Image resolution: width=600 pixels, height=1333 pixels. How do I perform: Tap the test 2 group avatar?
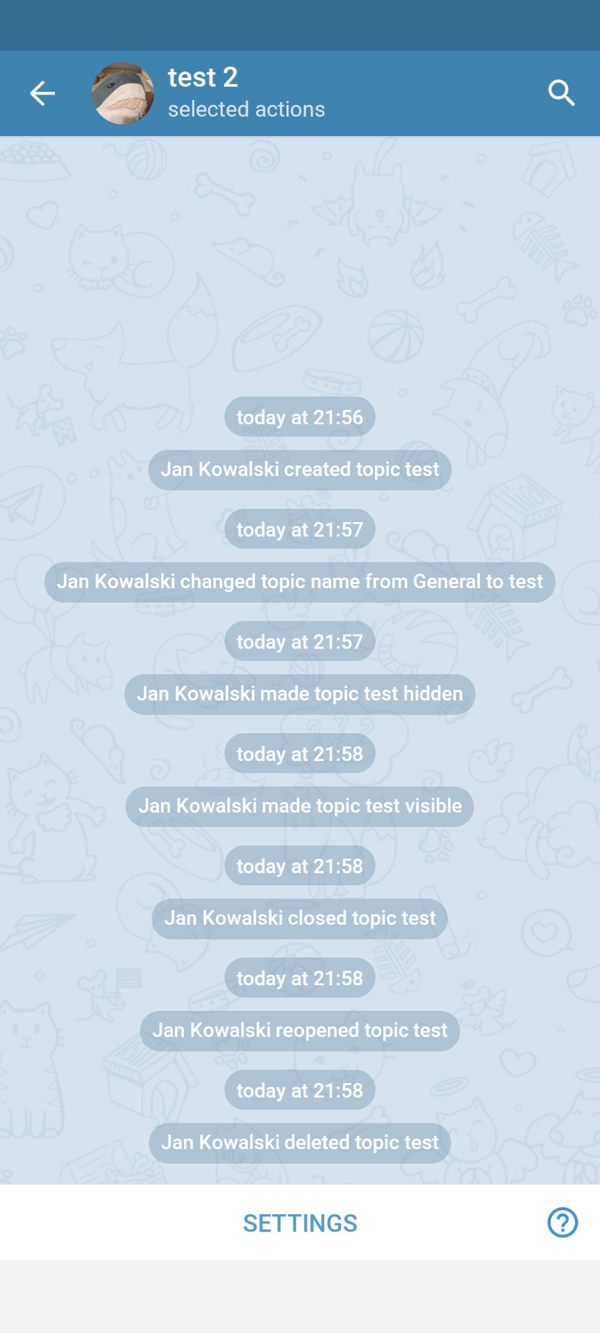[x=123, y=94]
